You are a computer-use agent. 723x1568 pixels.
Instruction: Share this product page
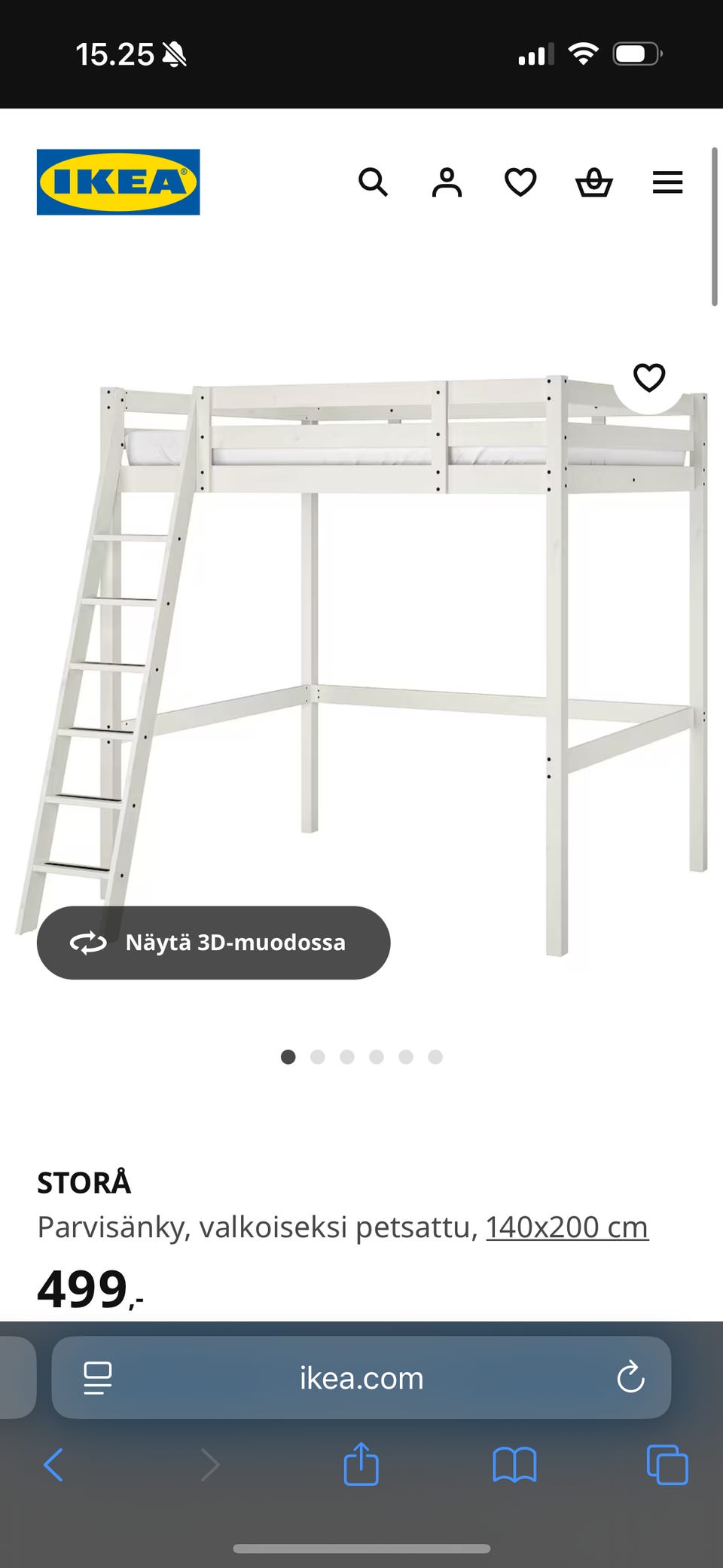coord(361,1464)
